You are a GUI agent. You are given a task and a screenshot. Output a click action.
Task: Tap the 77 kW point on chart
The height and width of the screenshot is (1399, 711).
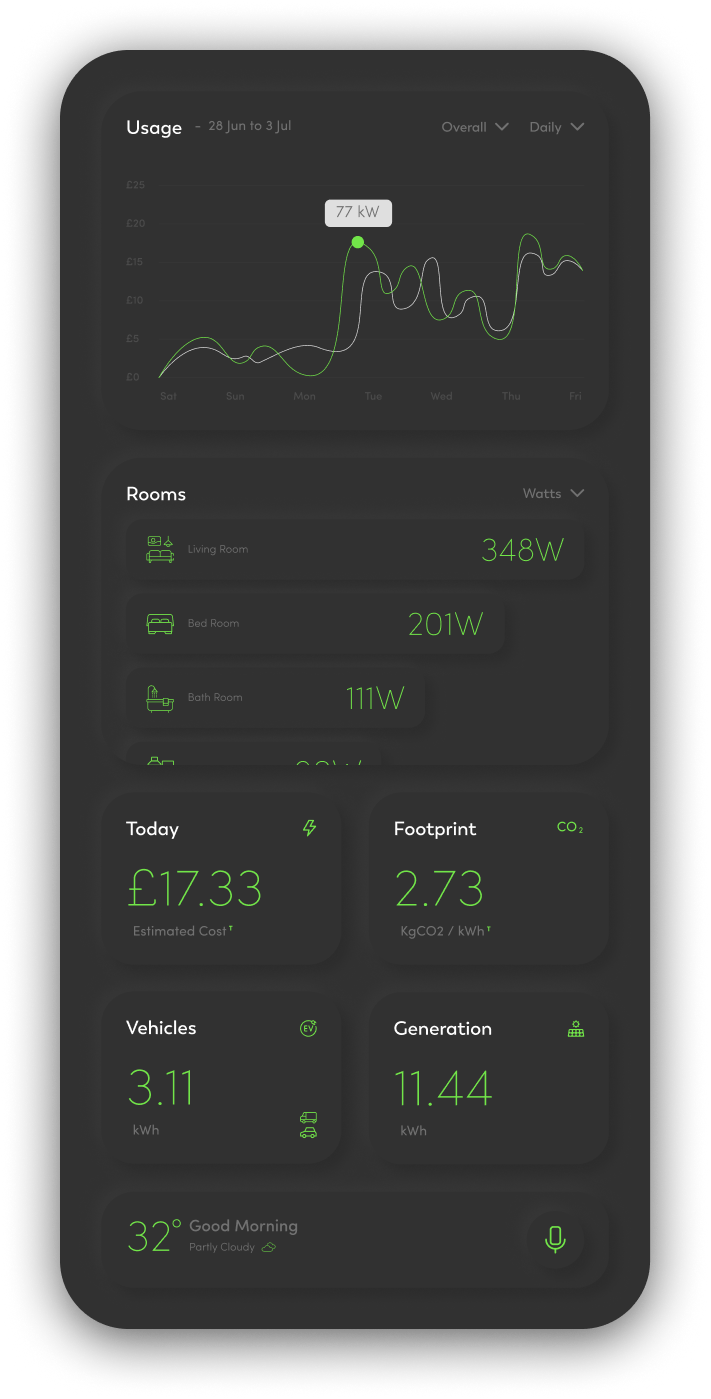point(358,242)
